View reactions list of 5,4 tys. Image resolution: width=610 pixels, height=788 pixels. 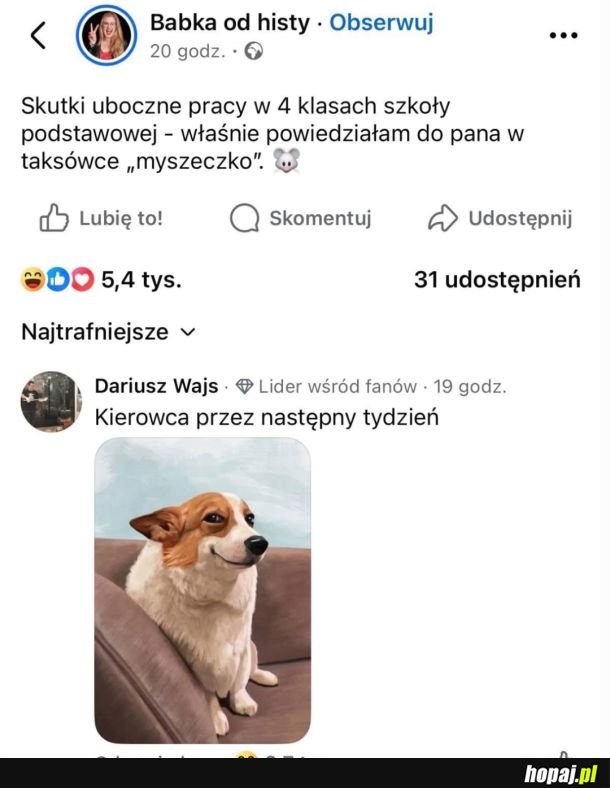pos(100,280)
